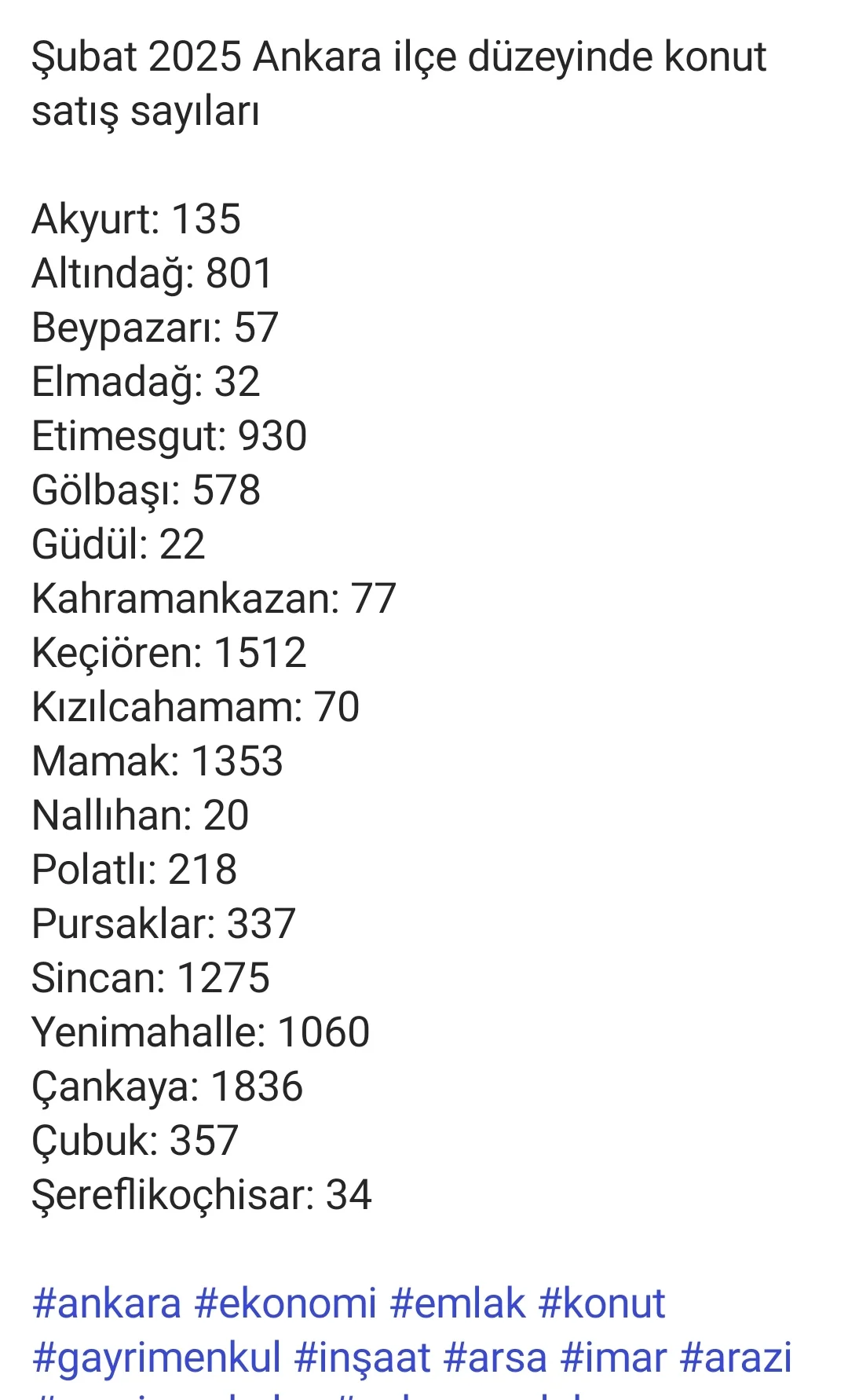Tap the #imar hashtag
This screenshot has height=1400, width=848.
pos(613,1358)
